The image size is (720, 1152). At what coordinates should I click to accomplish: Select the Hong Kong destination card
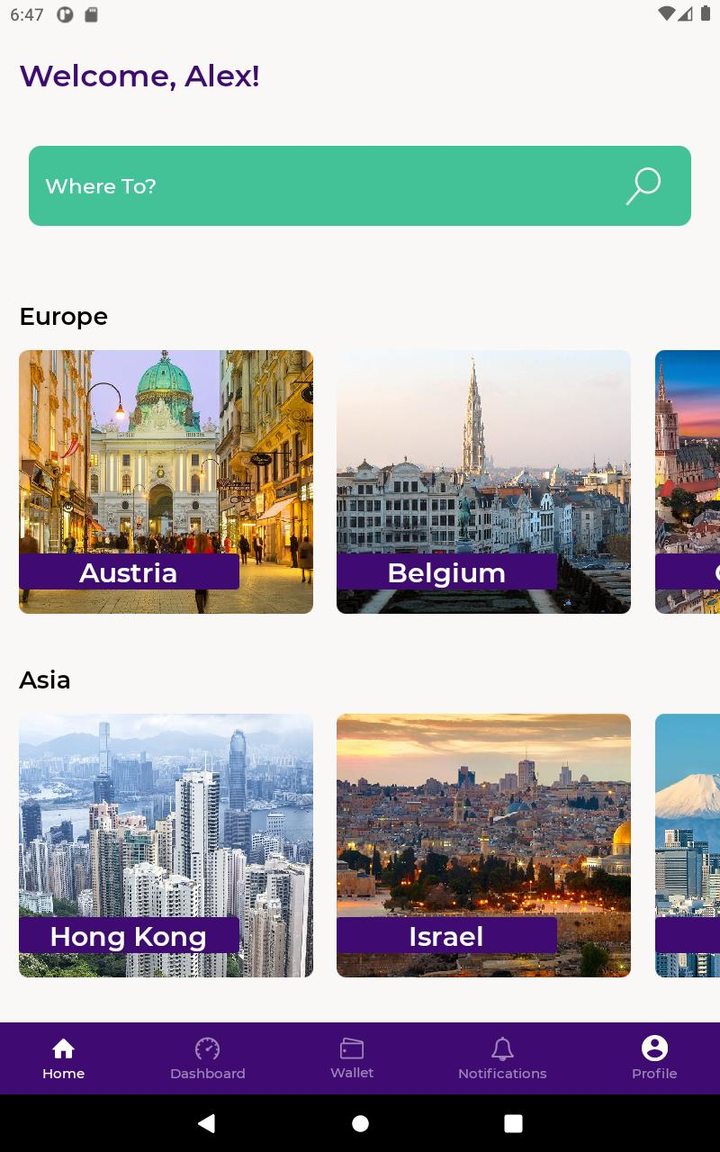[x=166, y=845]
